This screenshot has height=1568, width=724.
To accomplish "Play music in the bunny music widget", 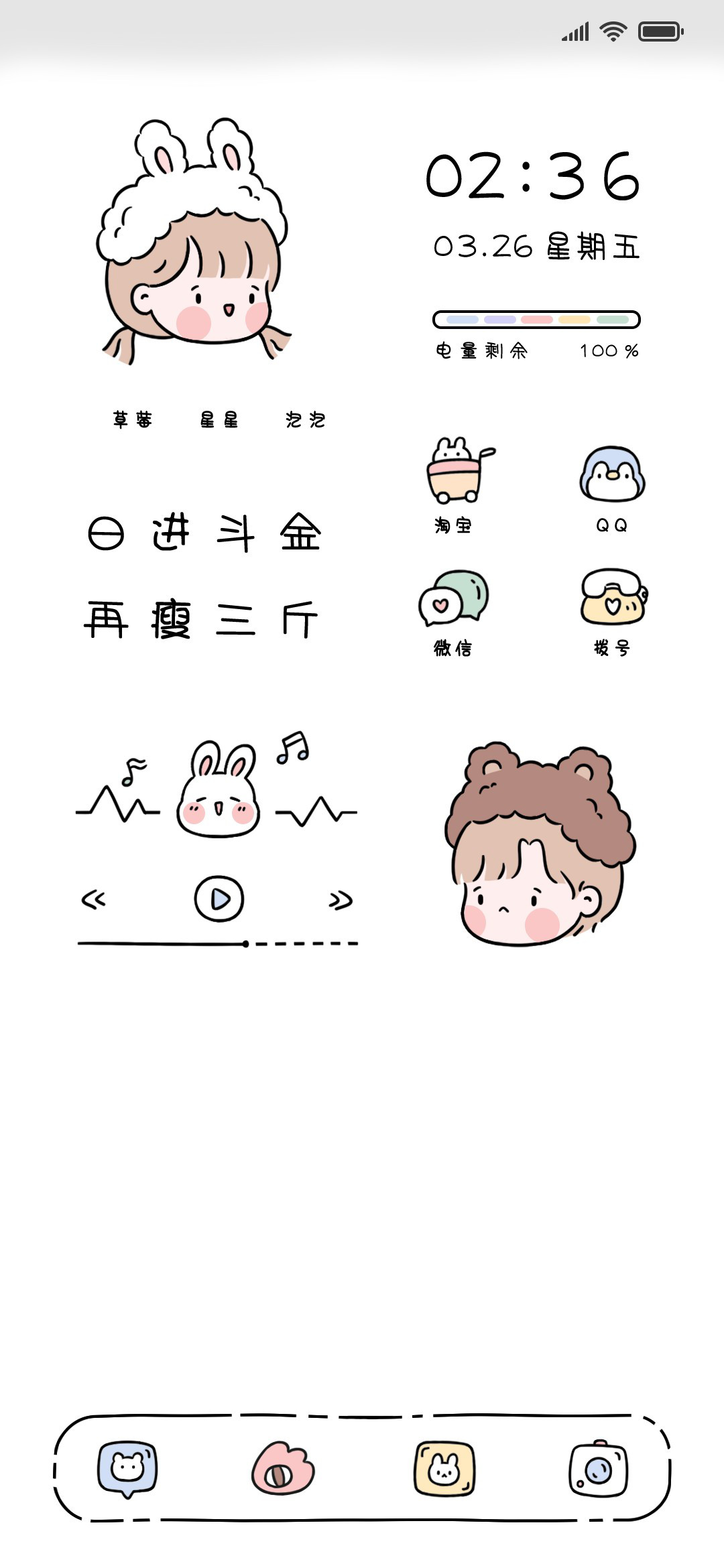I will pyautogui.click(x=219, y=899).
